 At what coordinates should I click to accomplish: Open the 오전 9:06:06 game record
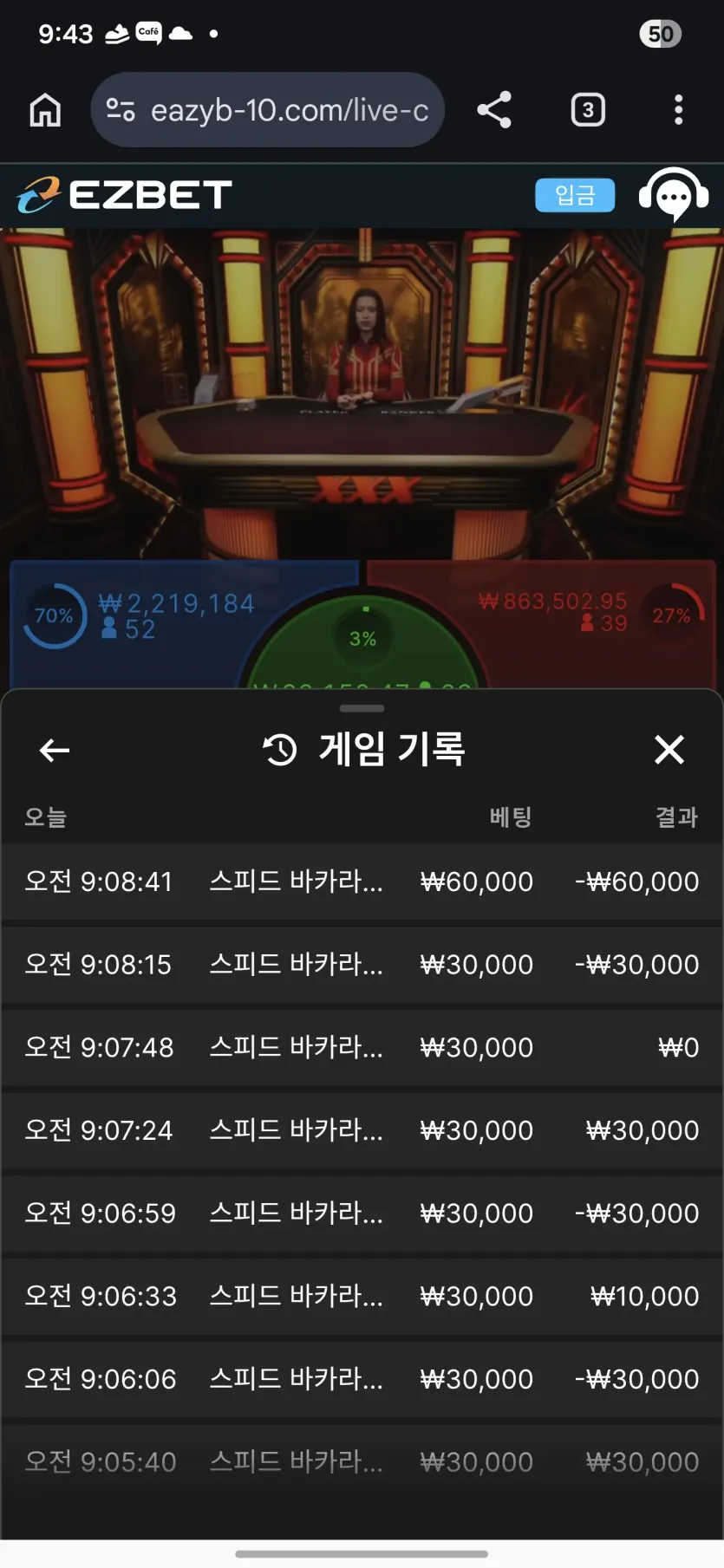click(362, 1379)
